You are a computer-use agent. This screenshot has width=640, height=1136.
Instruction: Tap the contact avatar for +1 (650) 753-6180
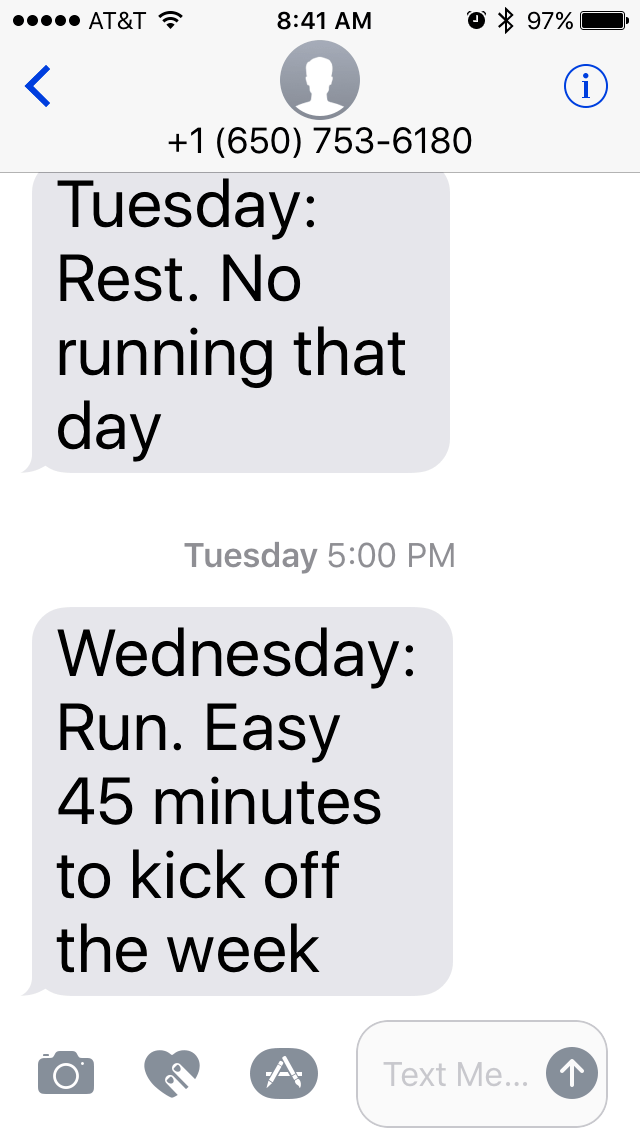click(x=320, y=82)
